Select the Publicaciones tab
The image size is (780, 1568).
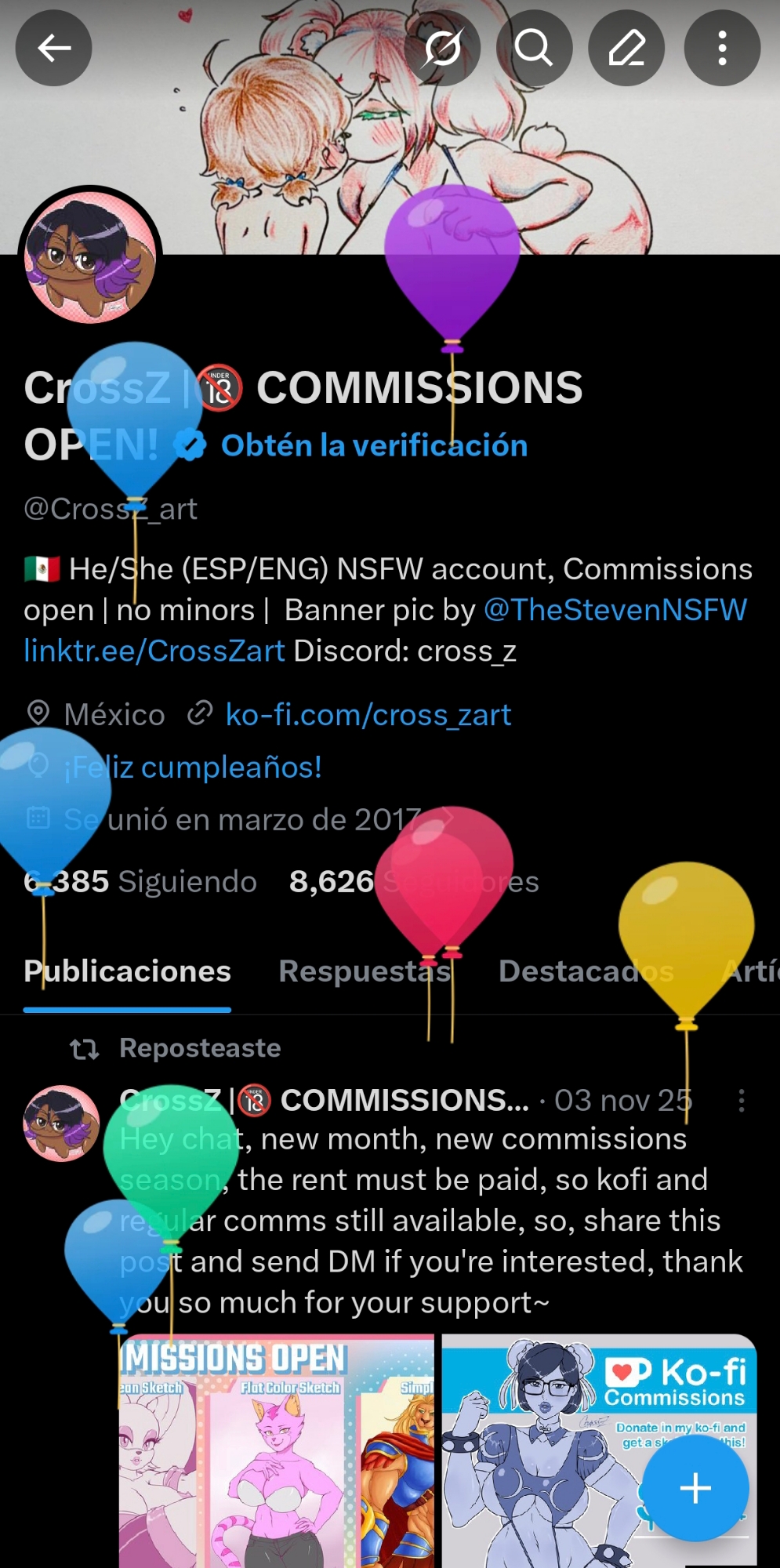(127, 971)
